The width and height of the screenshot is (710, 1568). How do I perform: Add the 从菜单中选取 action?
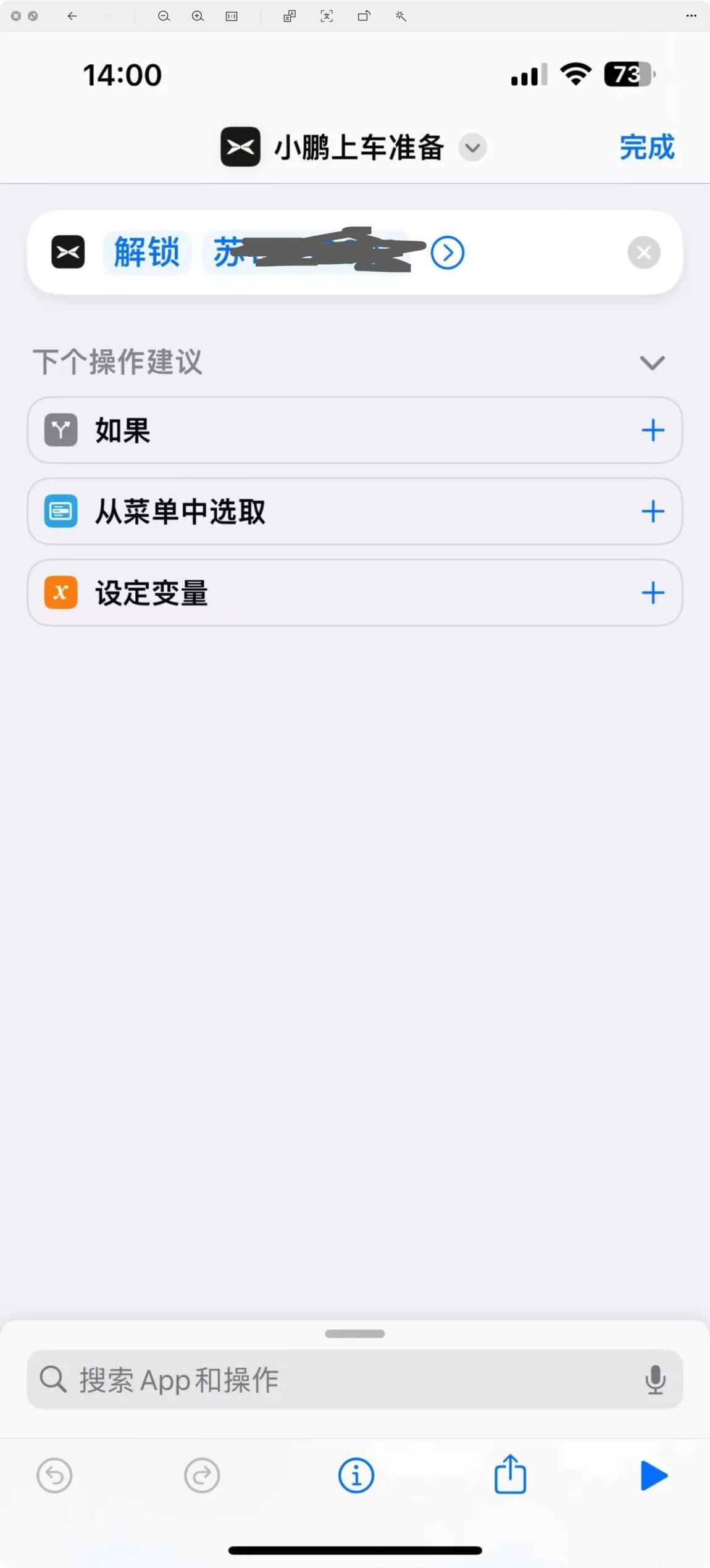(653, 511)
